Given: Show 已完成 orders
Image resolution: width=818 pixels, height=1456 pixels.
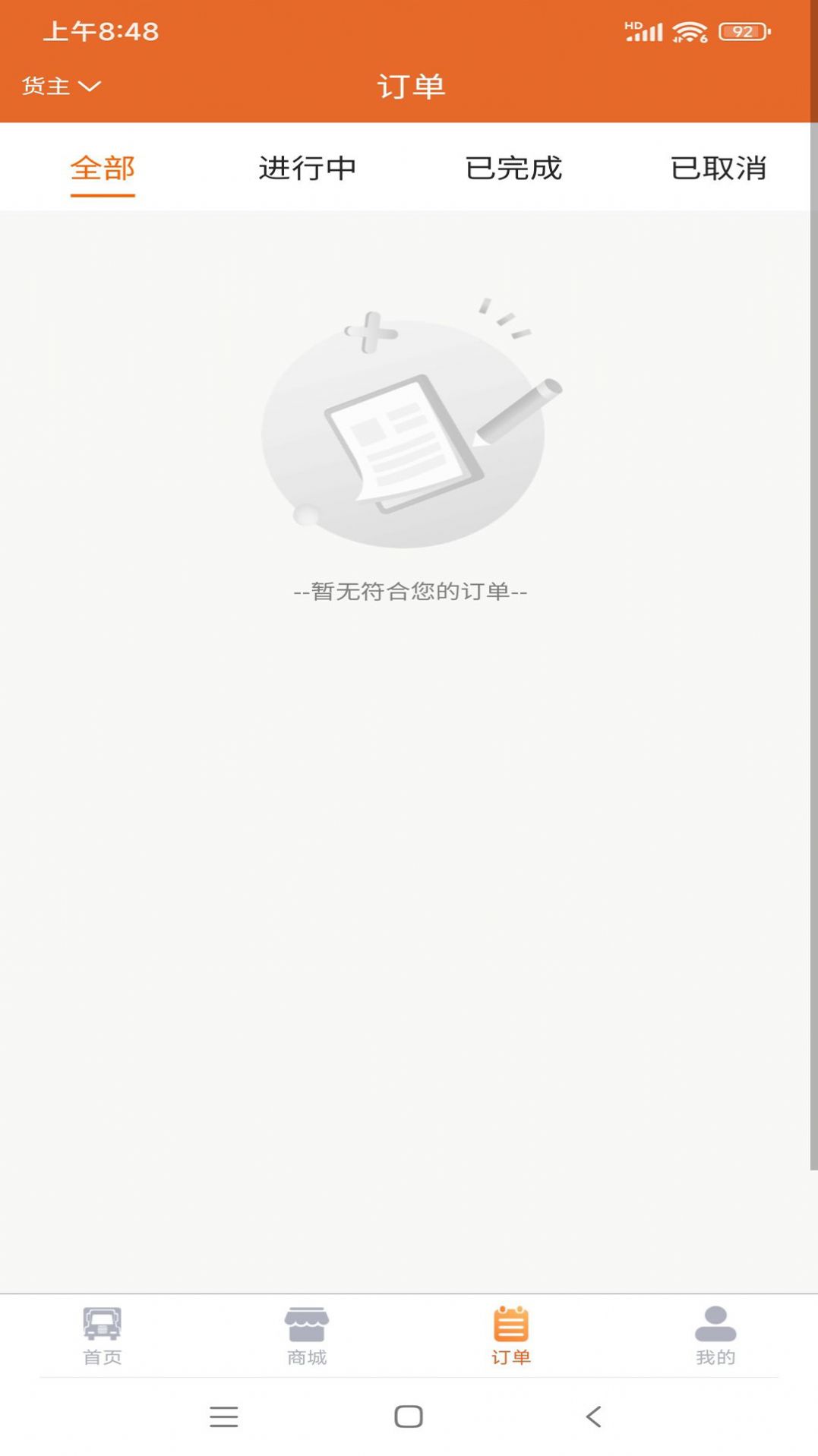Looking at the screenshot, I should 513,168.
